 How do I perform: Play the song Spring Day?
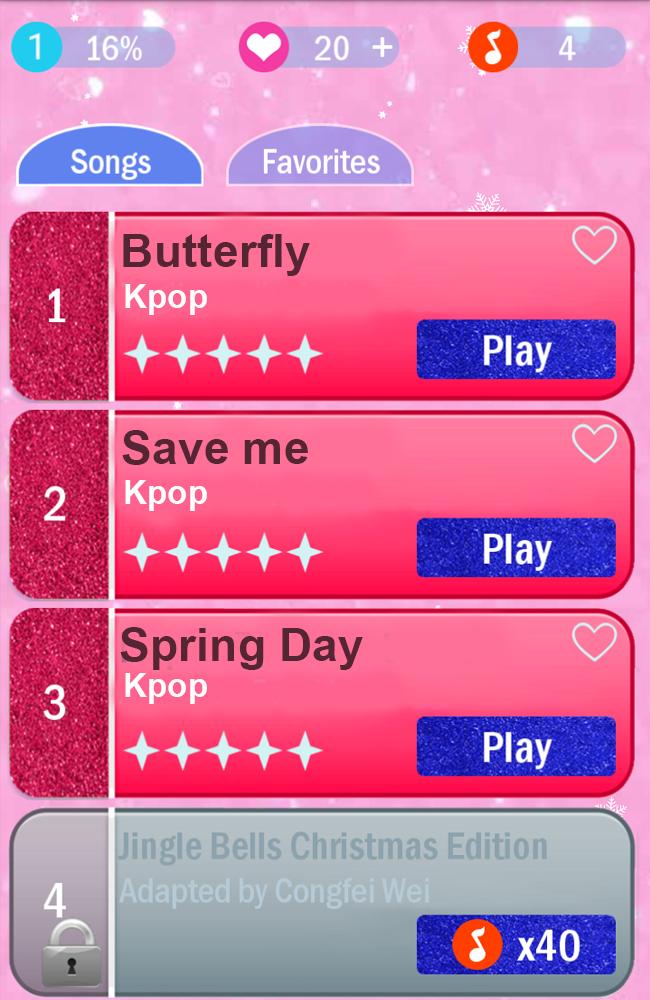pos(515,747)
